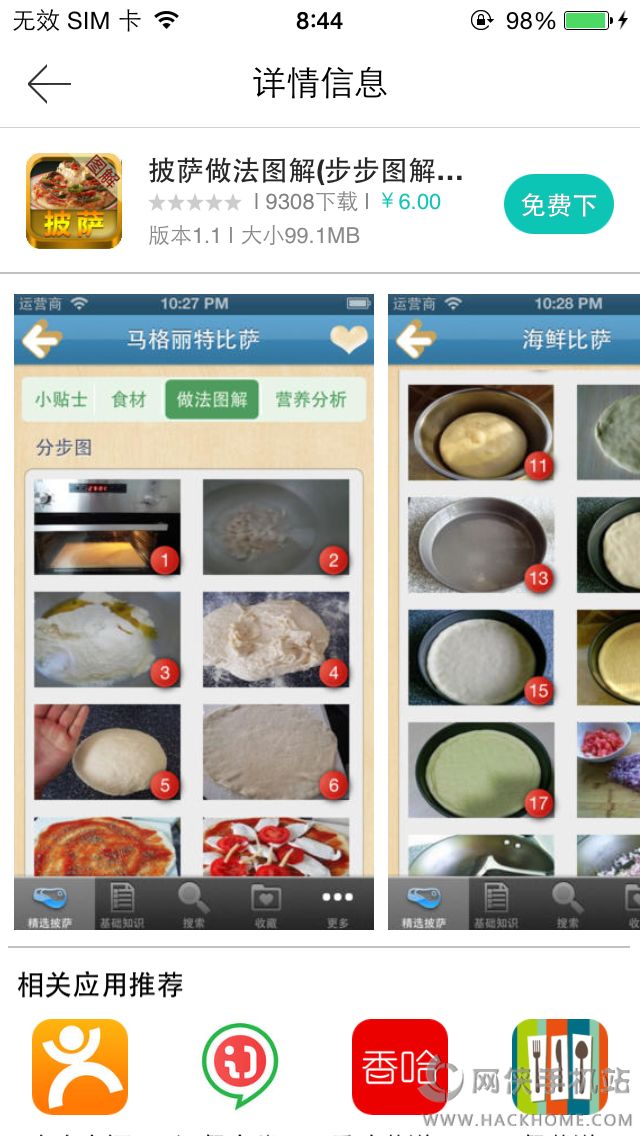Go back using the arrow
Image resolution: width=640 pixels, height=1136 pixels.
coord(49,84)
